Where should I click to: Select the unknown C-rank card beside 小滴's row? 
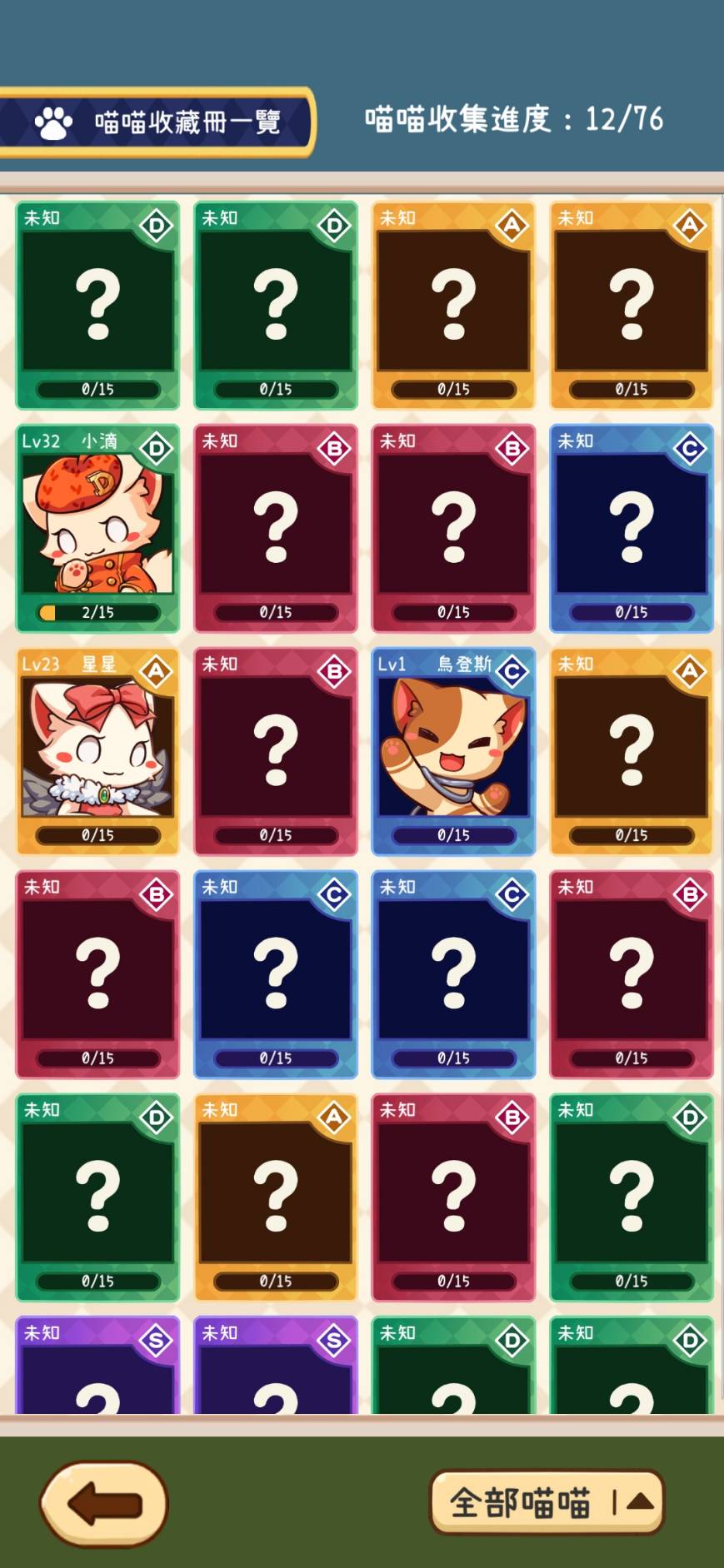(632, 529)
